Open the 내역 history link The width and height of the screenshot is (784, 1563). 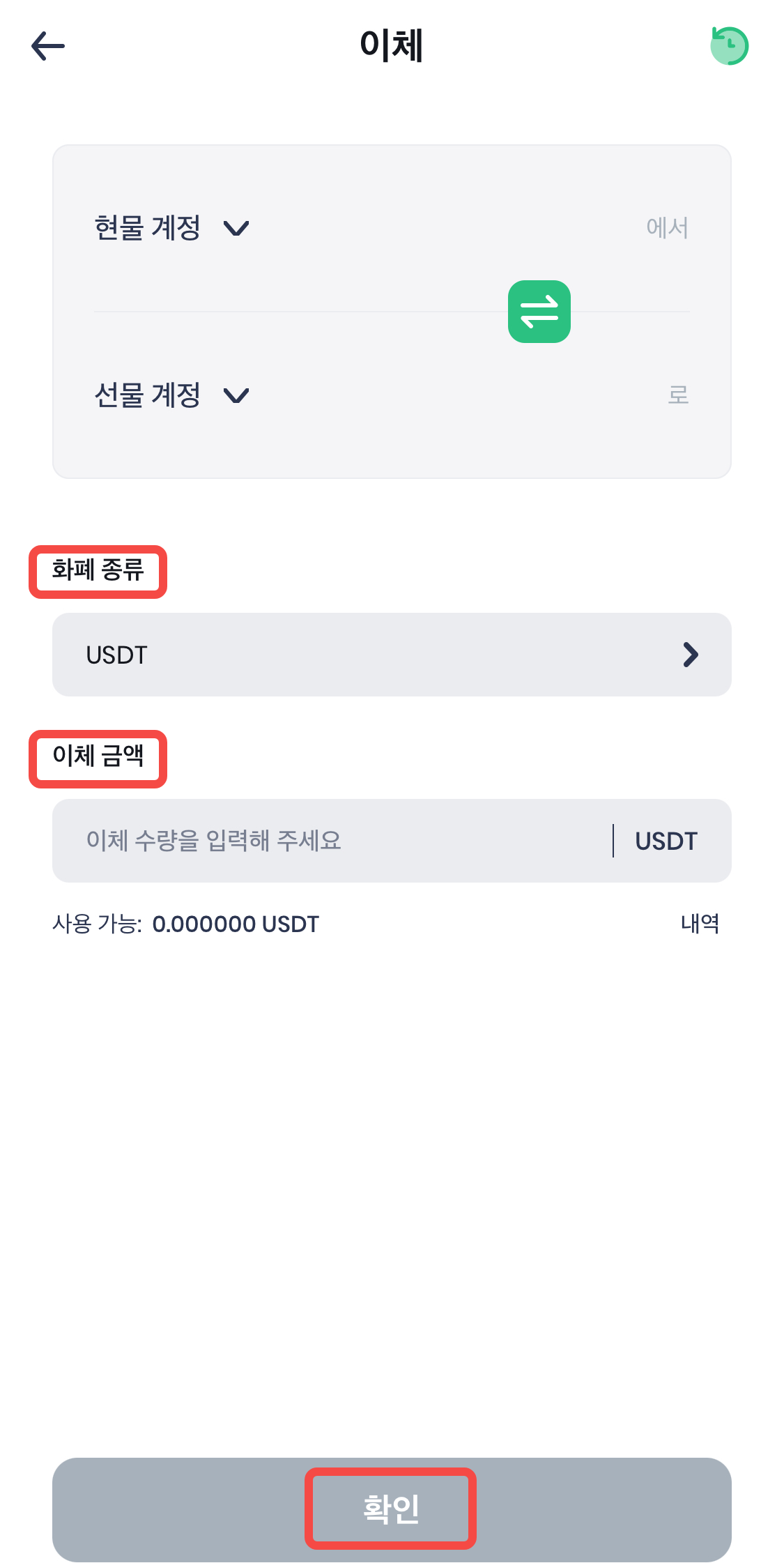(700, 924)
